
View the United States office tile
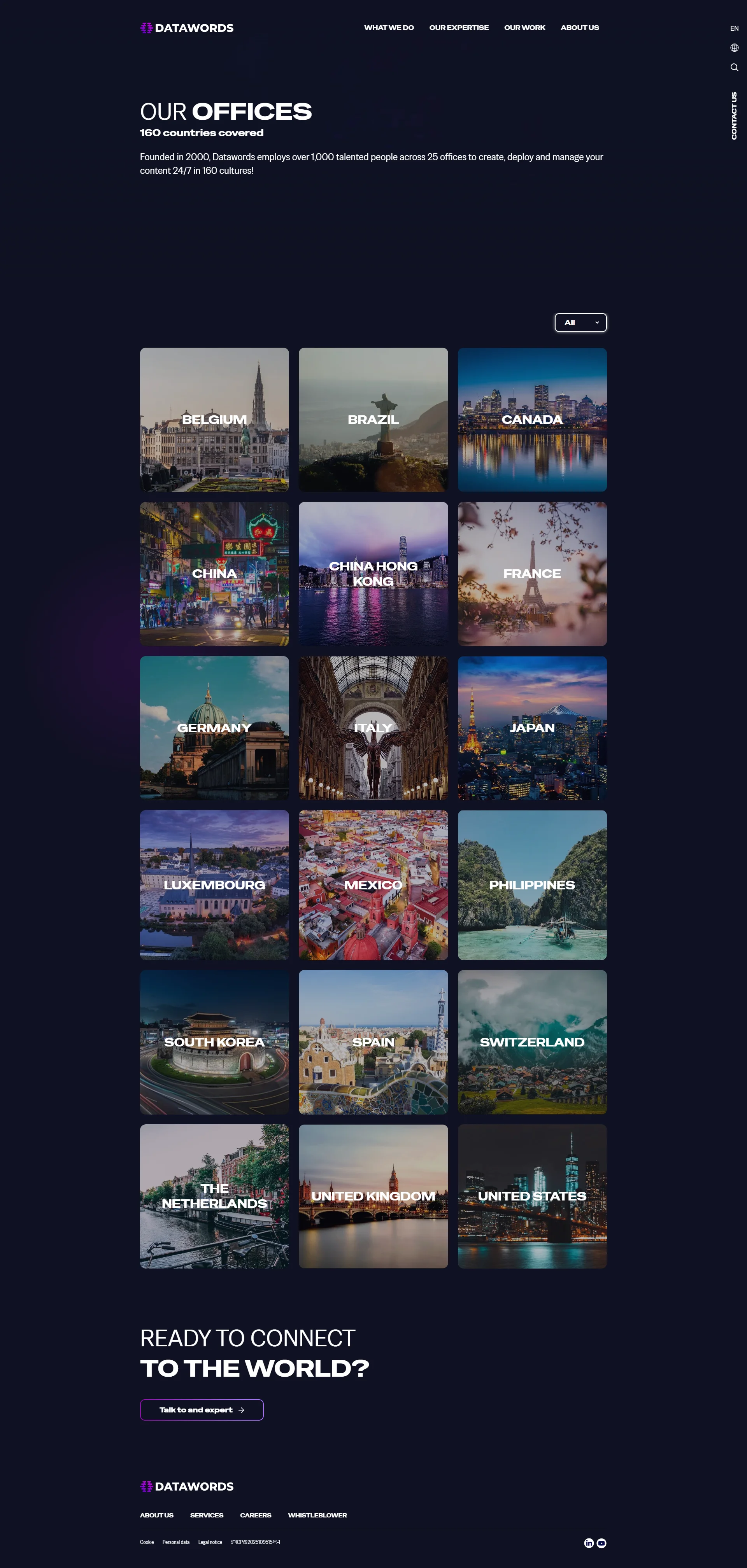(x=532, y=1195)
